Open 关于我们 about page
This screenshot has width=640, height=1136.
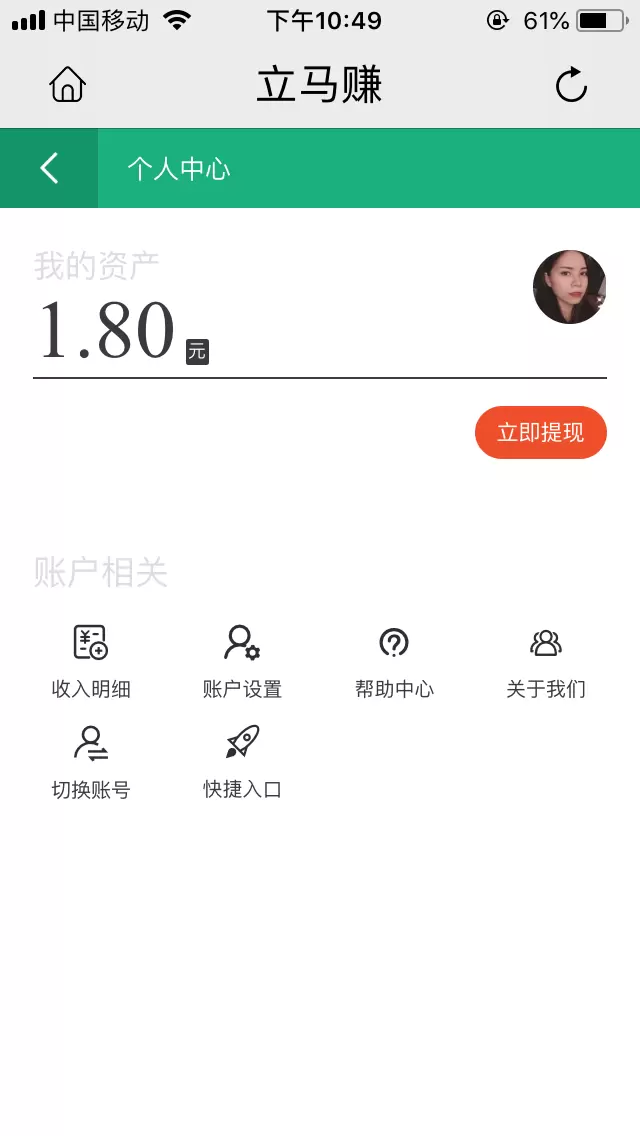[x=546, y=660]
